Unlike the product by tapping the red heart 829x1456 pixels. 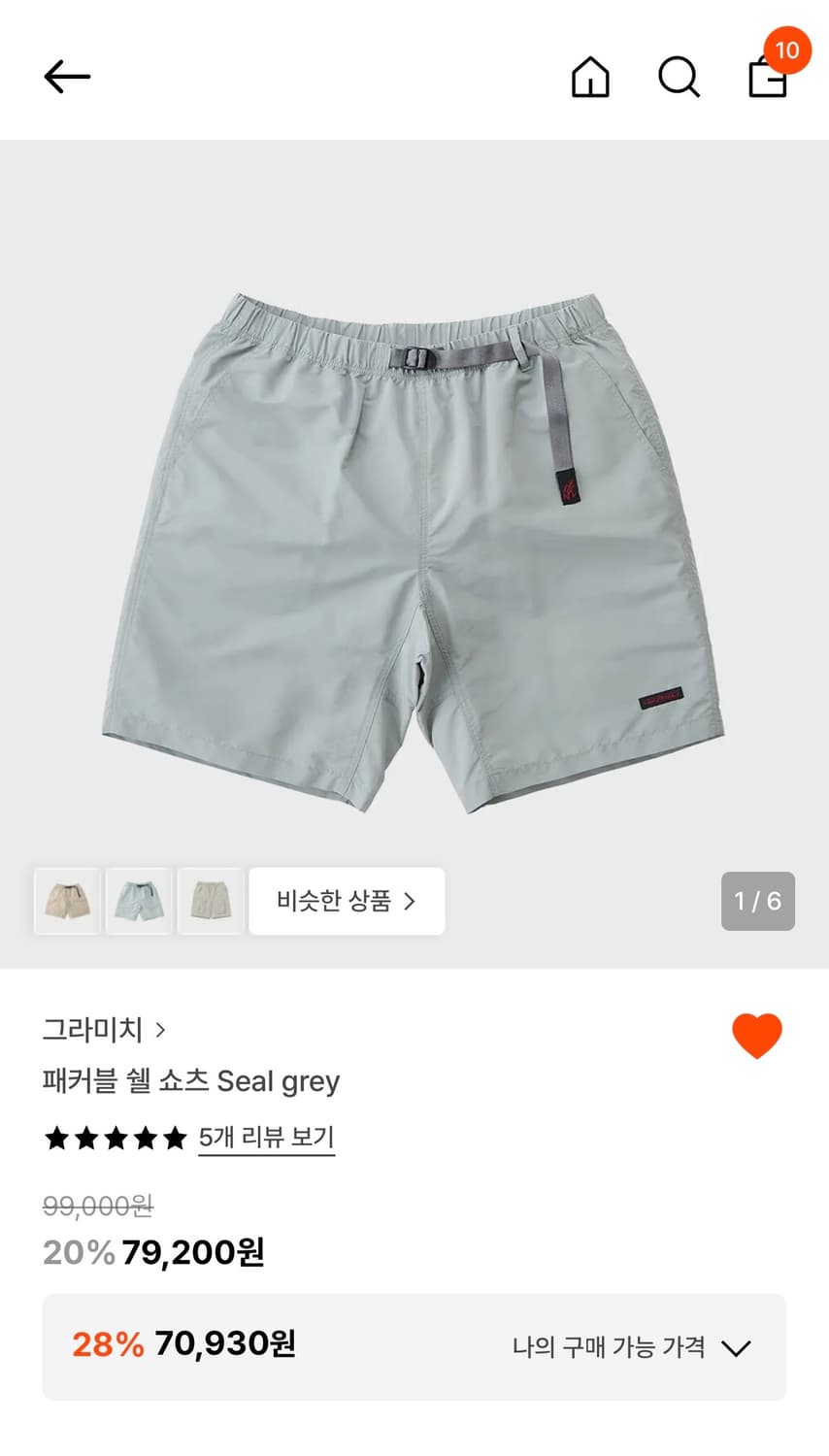coord(757,1035)
